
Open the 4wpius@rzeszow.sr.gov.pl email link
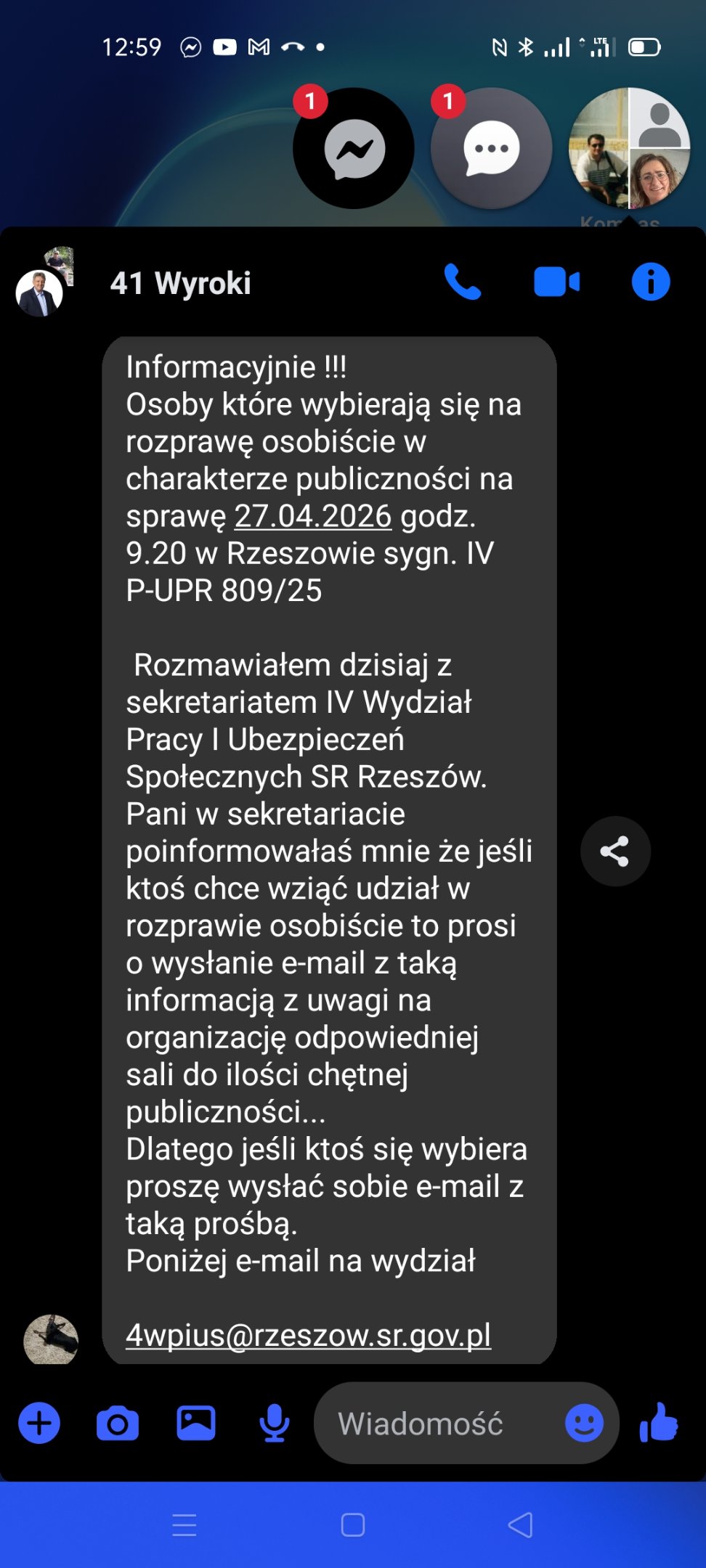coord(308,1334)
